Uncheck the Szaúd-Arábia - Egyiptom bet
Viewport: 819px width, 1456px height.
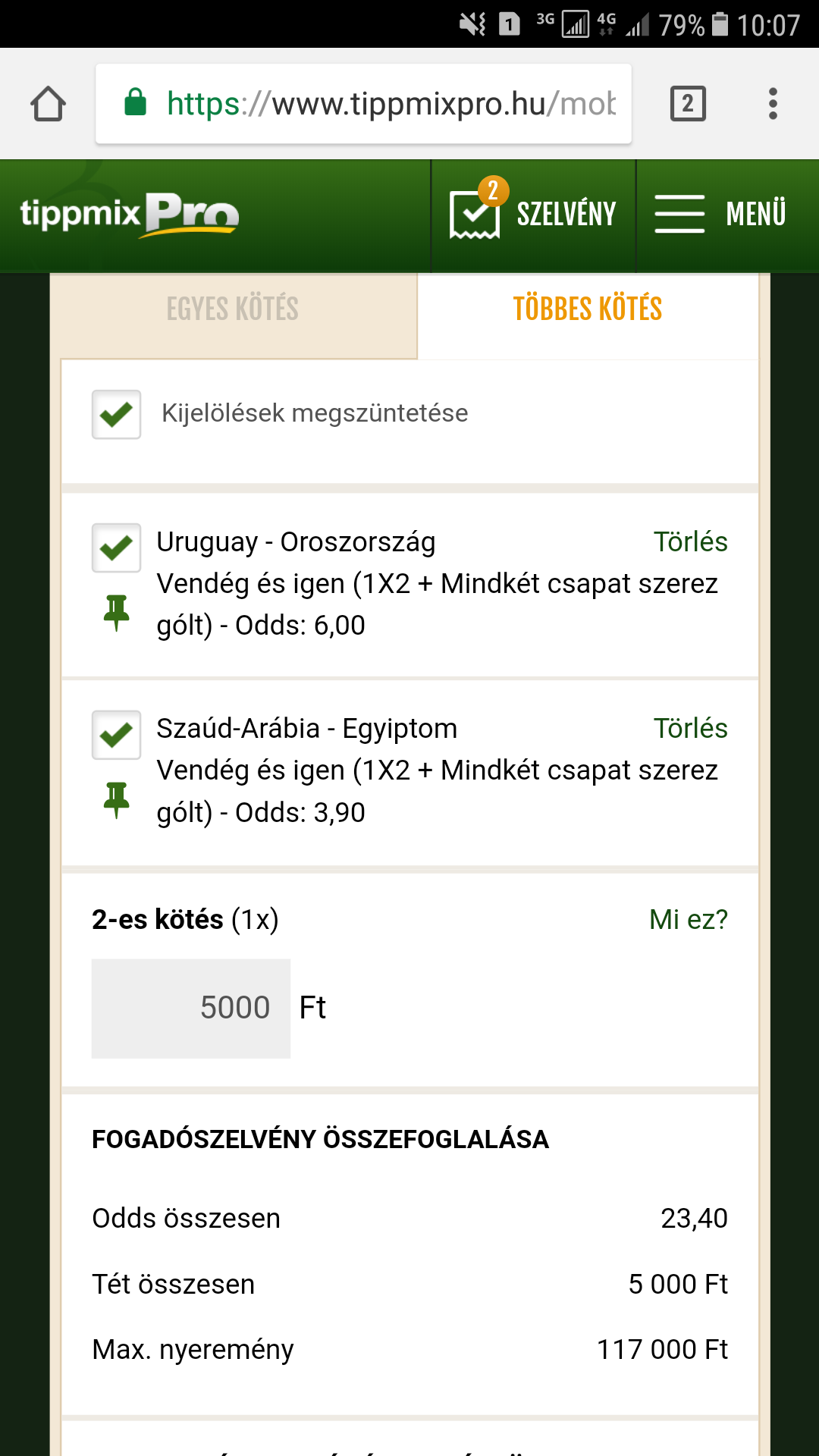coord(116,735)
